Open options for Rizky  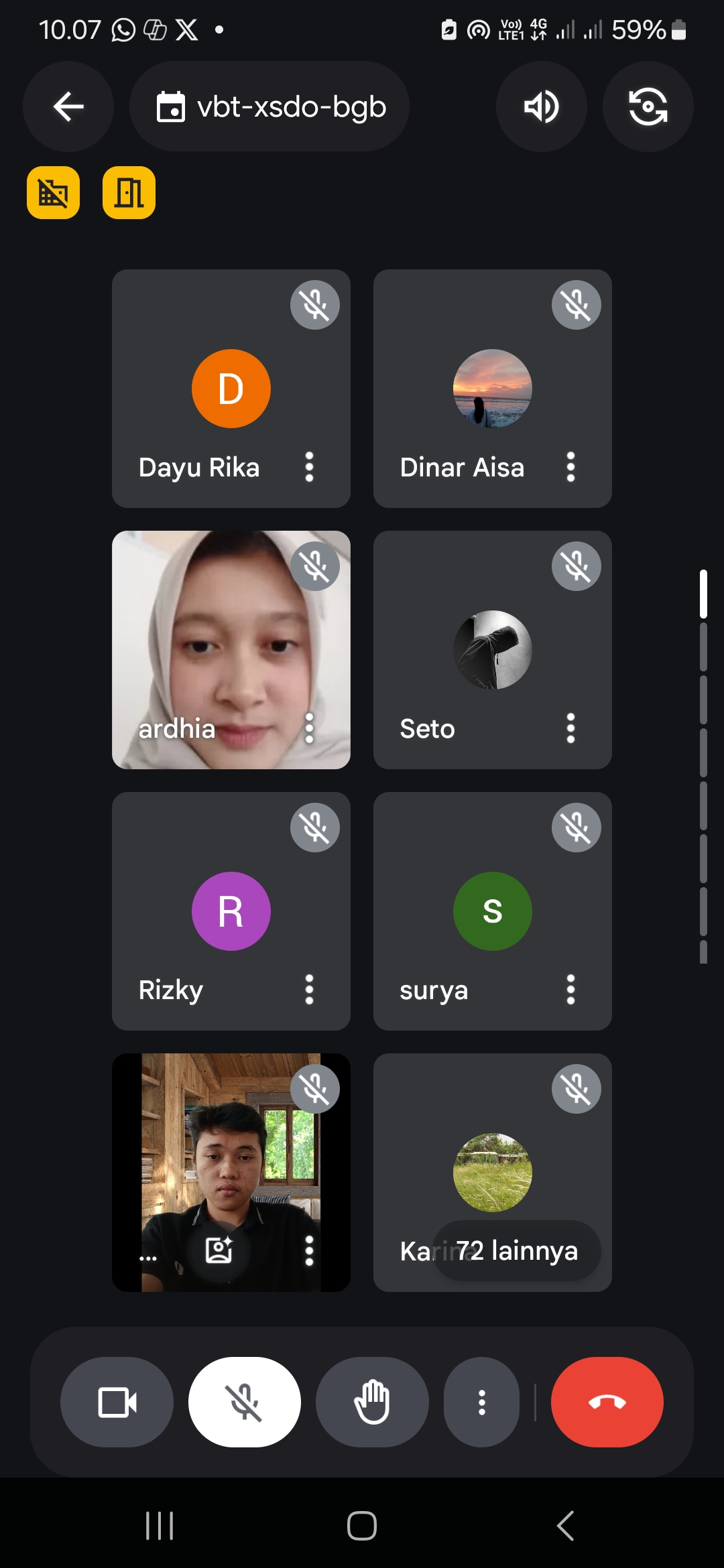point(309,989)
